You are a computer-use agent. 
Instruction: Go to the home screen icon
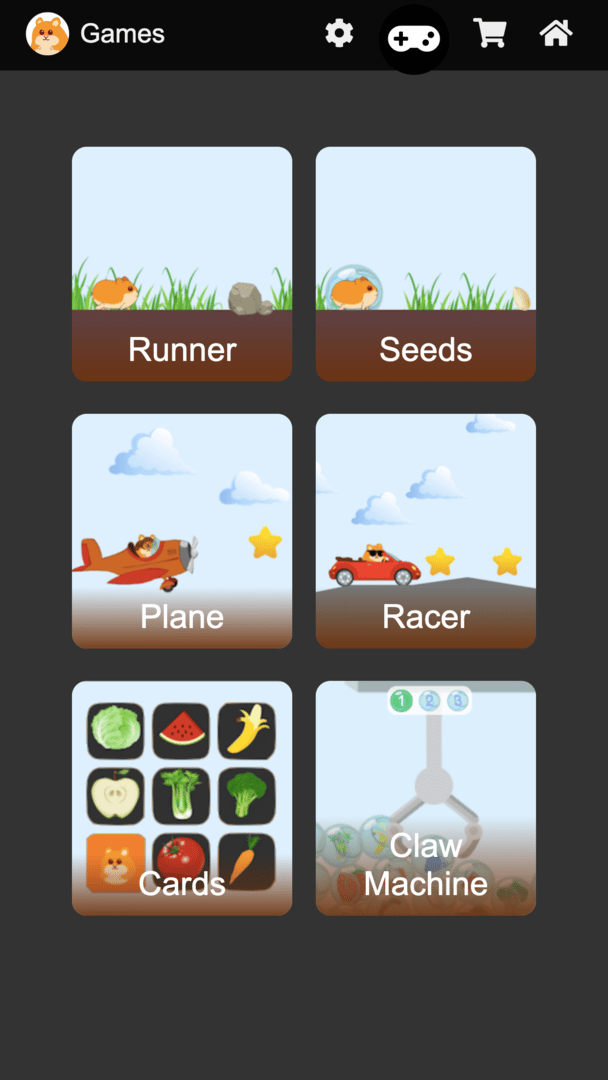tap(556, 34)
